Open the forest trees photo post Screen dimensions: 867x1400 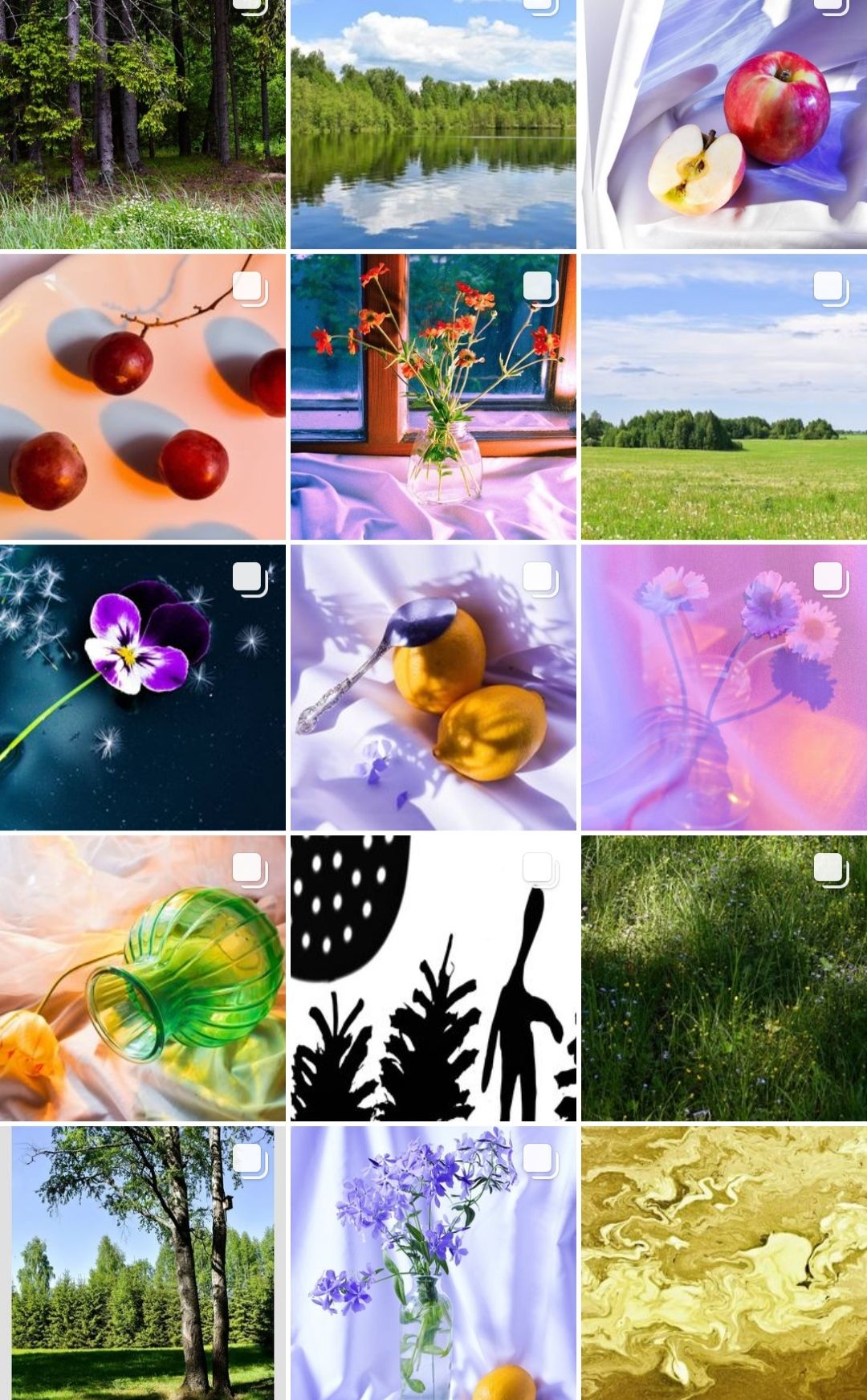pos(142,124)
